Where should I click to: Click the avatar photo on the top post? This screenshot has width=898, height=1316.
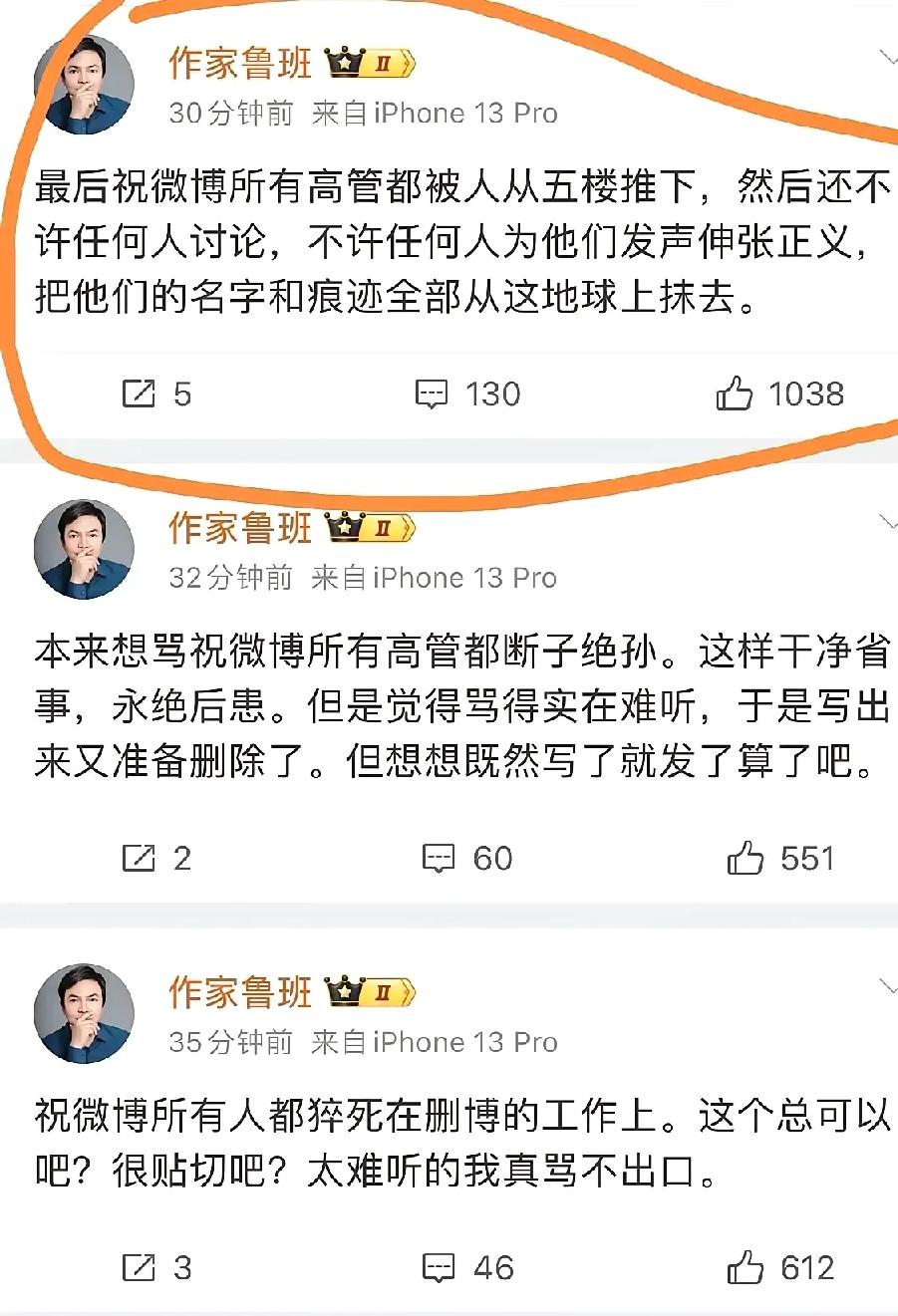click(x=85, y=84)
